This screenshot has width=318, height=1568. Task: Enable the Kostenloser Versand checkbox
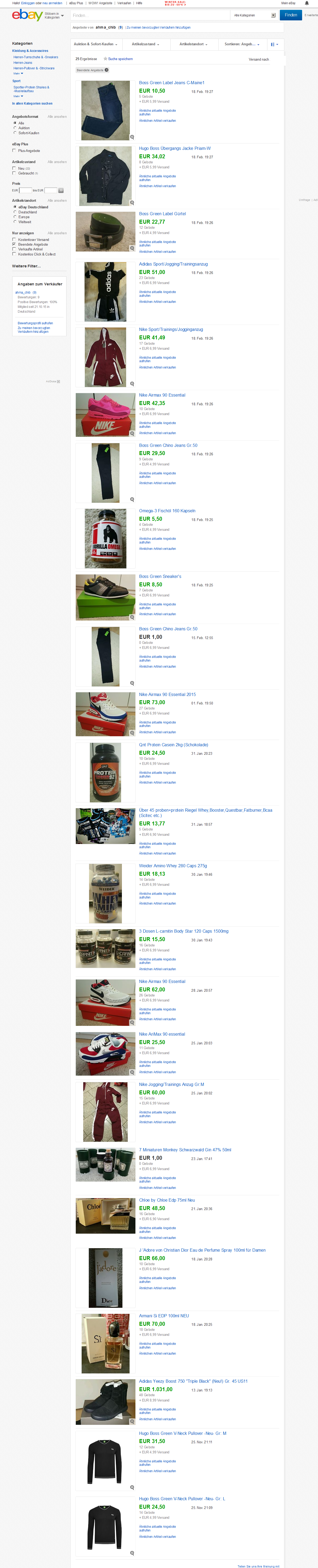pos(14,239)
